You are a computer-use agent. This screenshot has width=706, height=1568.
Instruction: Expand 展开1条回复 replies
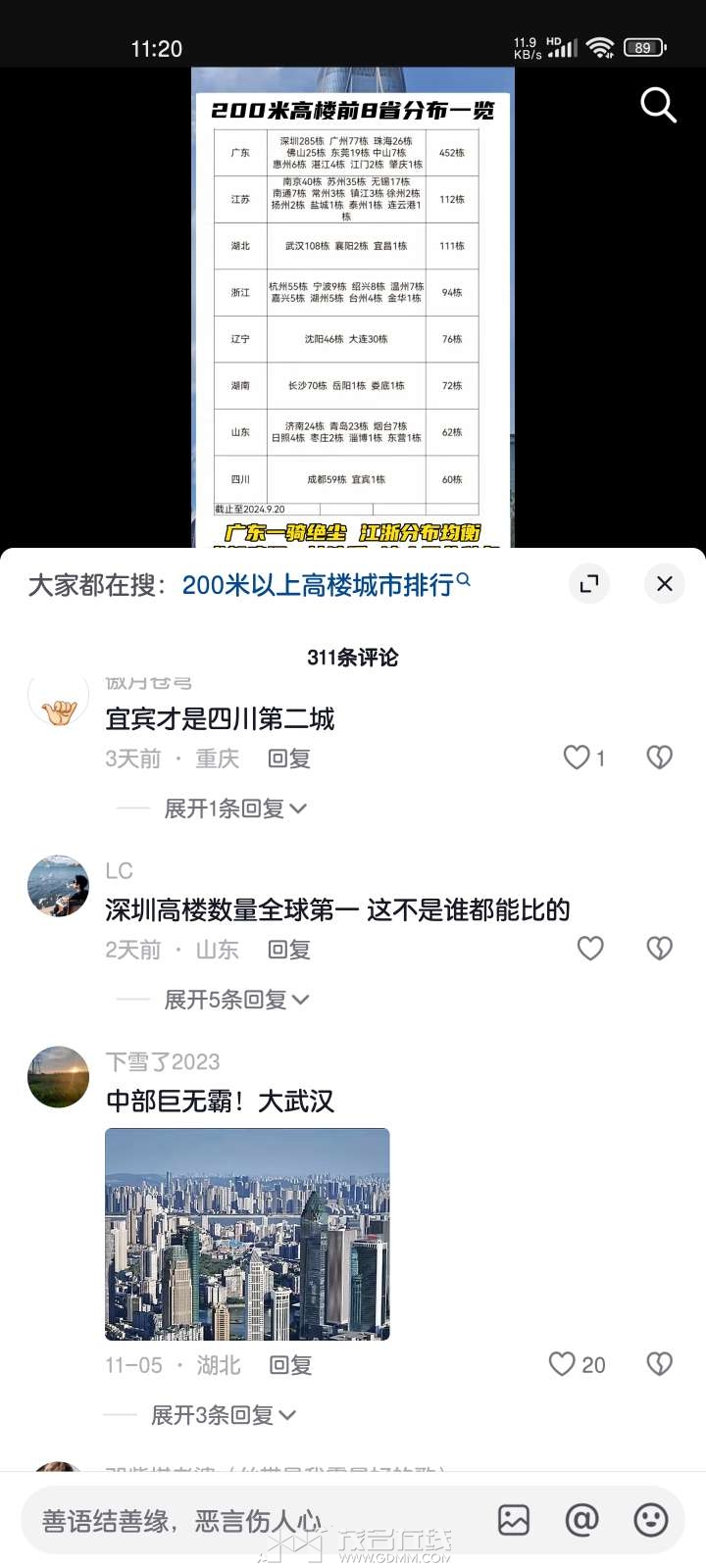(x=235, y=808)
